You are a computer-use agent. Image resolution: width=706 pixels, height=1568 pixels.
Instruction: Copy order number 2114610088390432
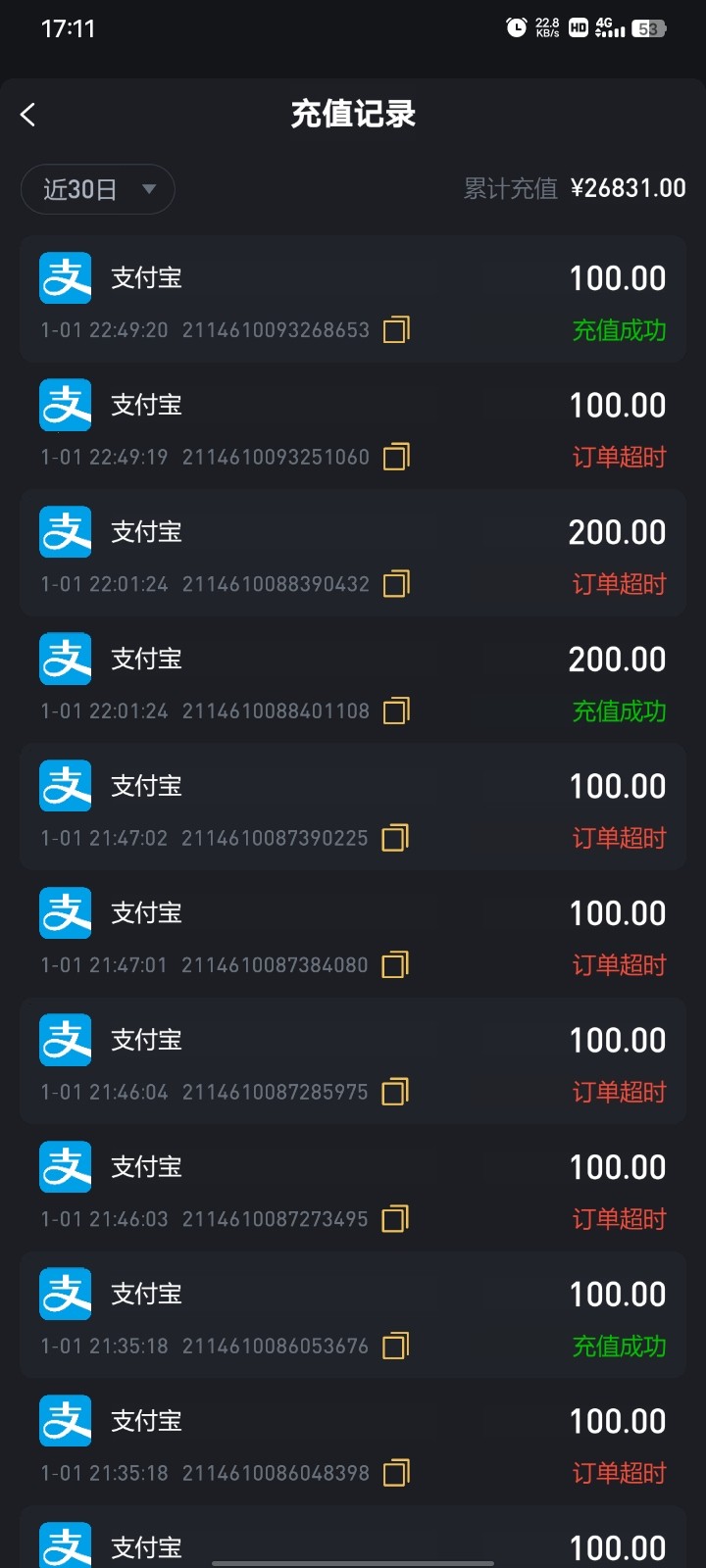click(x=396, y=584)
